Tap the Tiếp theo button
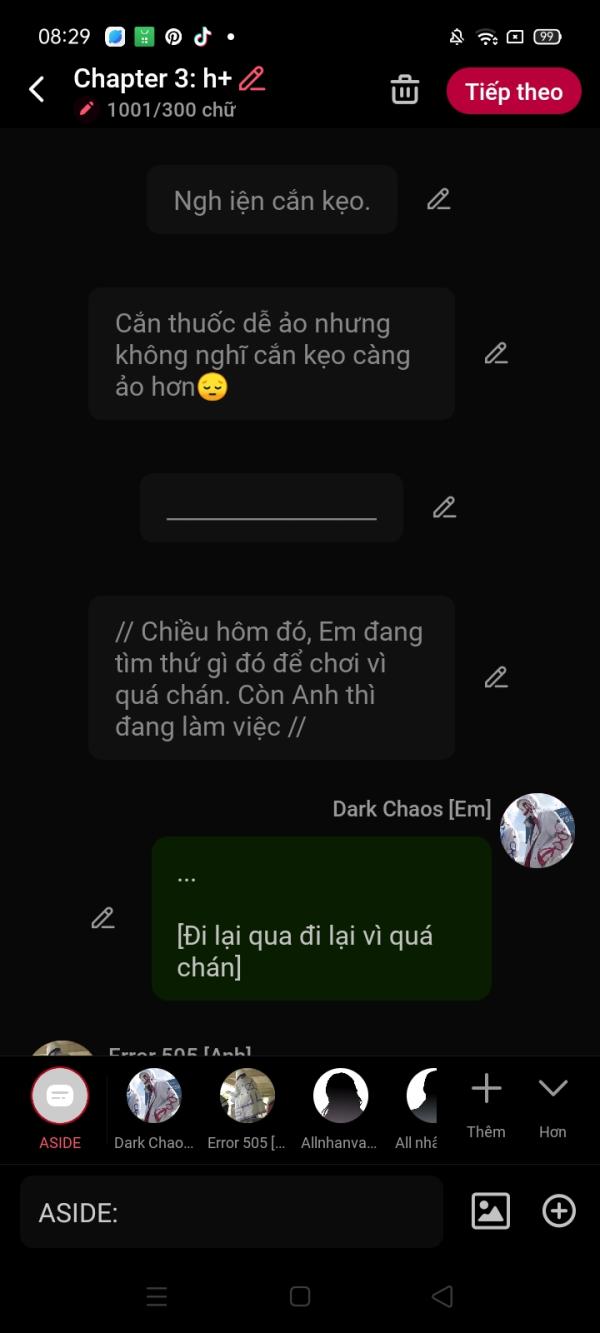The image size is (600, 1333). tap(513, 92)
